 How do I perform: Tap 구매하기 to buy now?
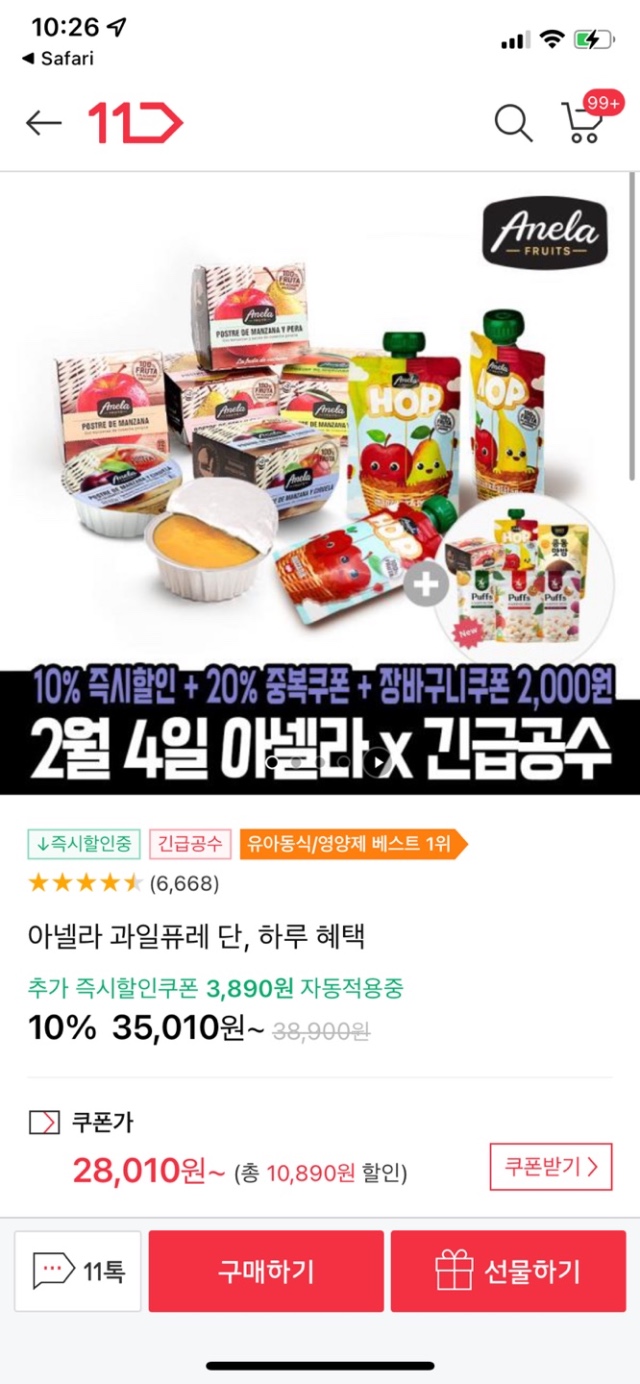tap(266, 1271)
